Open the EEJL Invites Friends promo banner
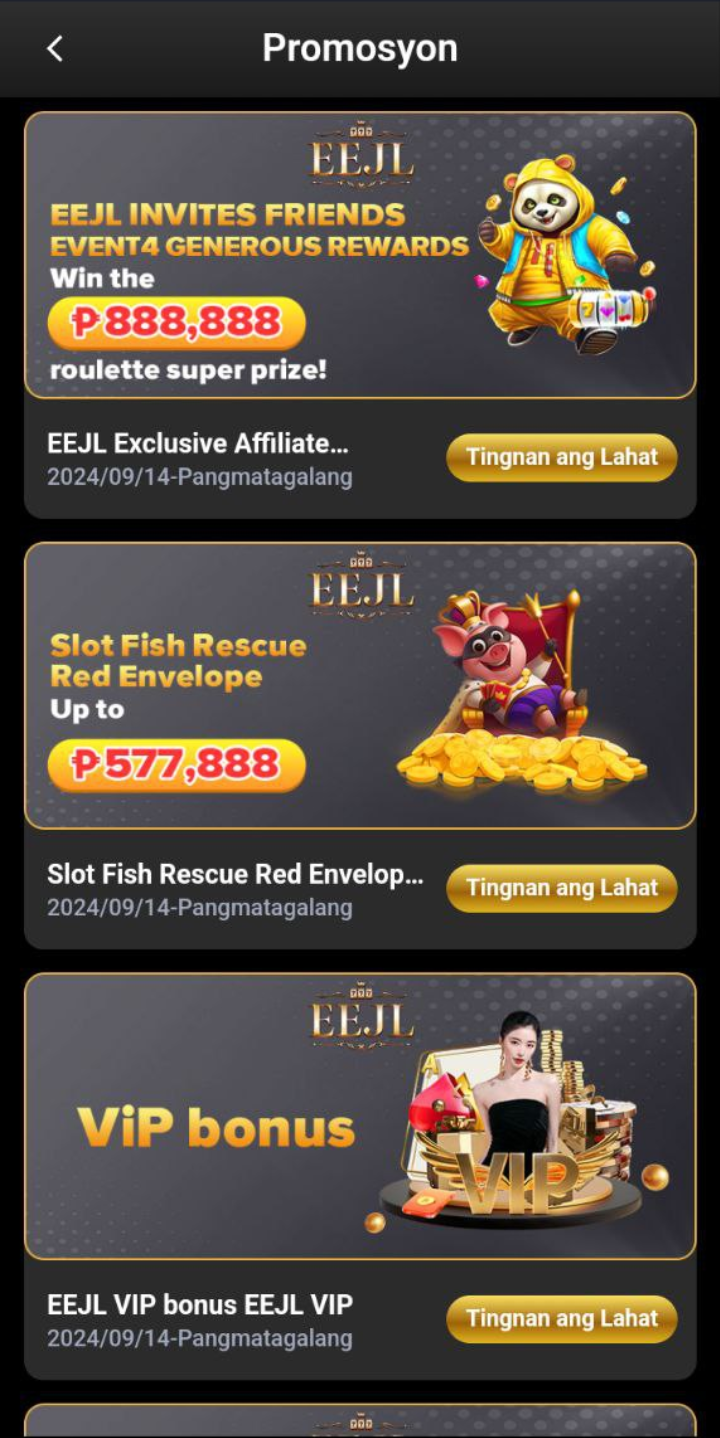Screen dimensions: 720x1438 click(360, 255)
